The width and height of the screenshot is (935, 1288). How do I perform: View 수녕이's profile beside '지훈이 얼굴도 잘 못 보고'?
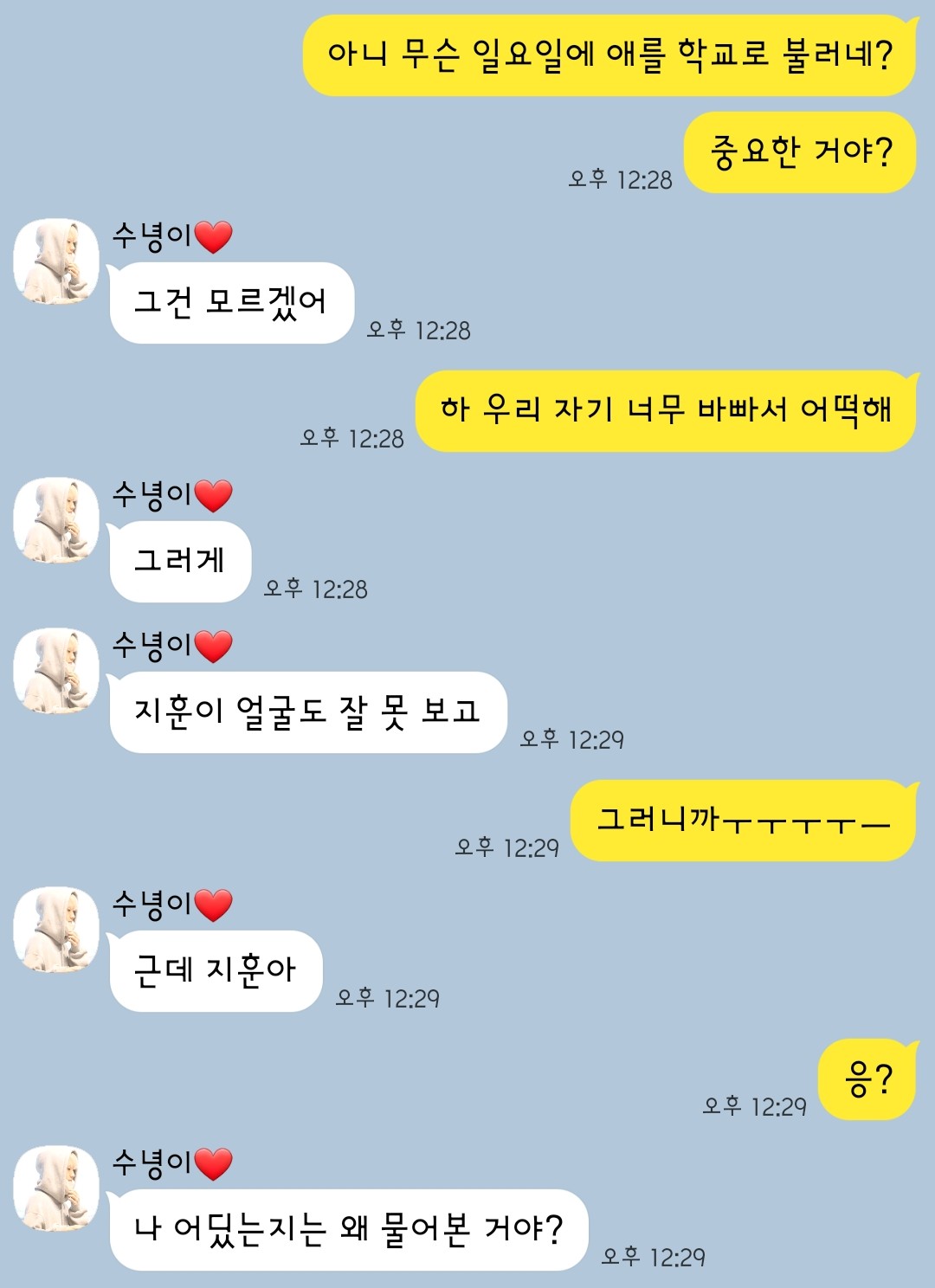point(56,671)
